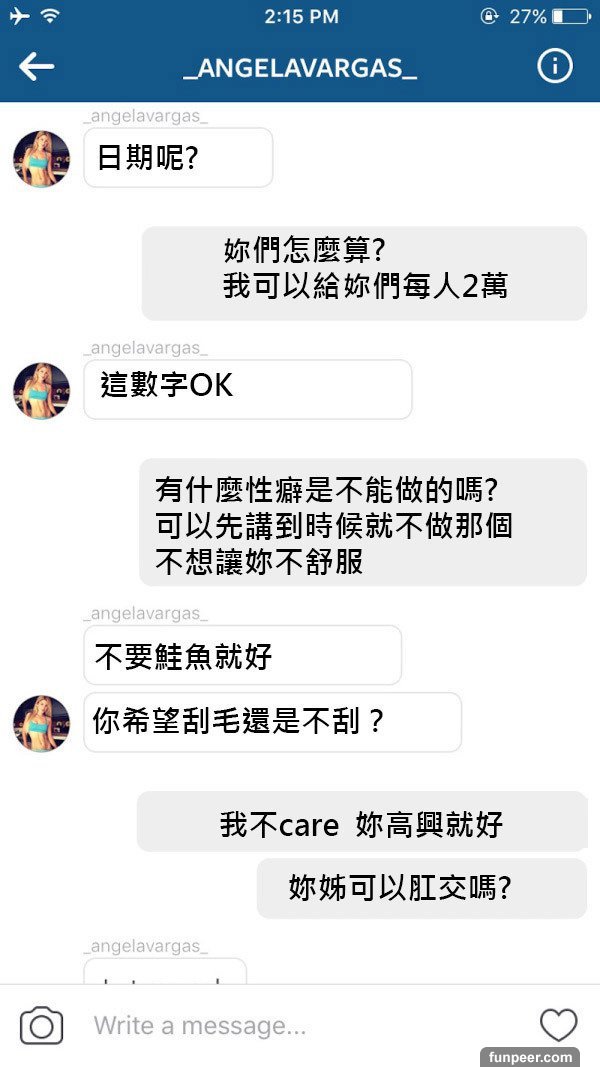Open conversation details info icon
Screen dimensions: 600x1067
point(555,67)
